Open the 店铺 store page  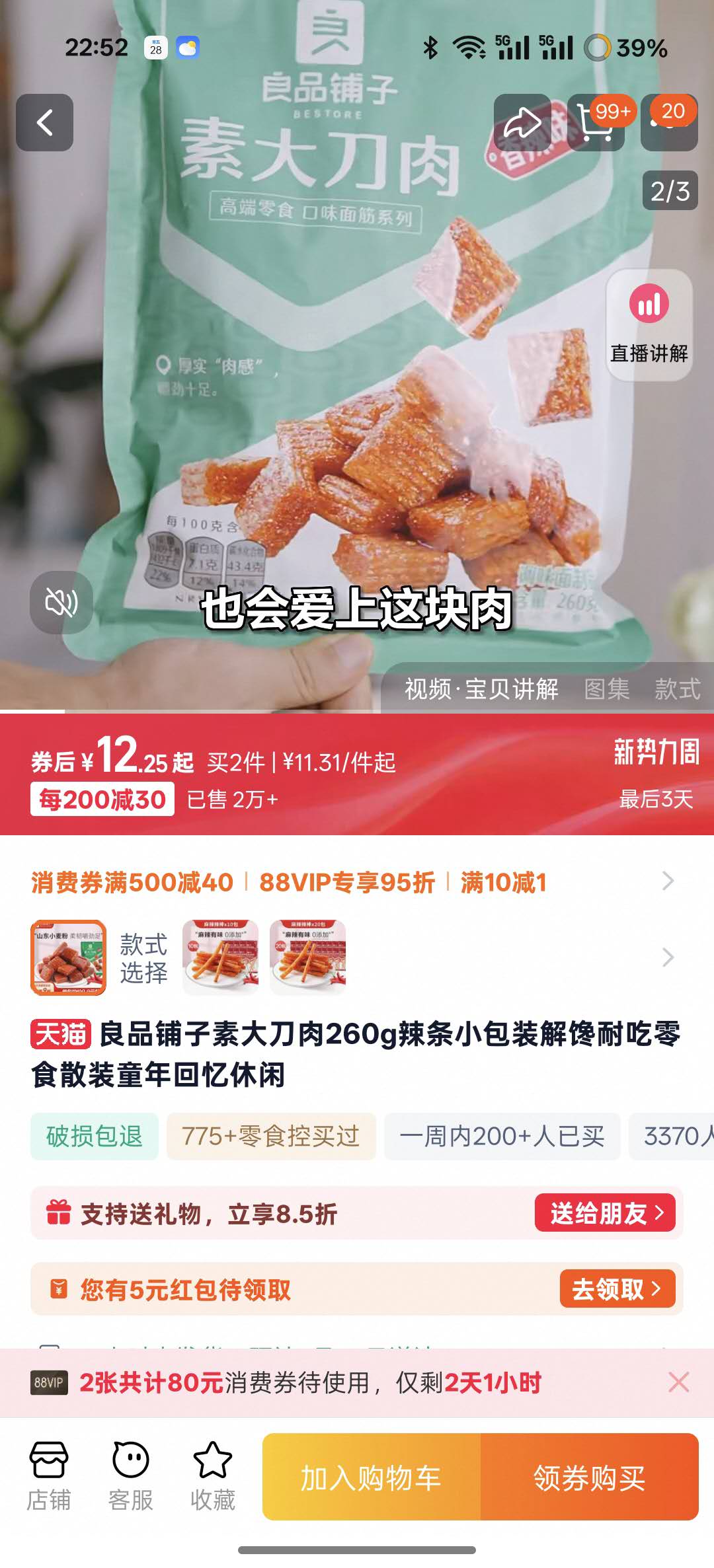click(x=49, y=1477)
